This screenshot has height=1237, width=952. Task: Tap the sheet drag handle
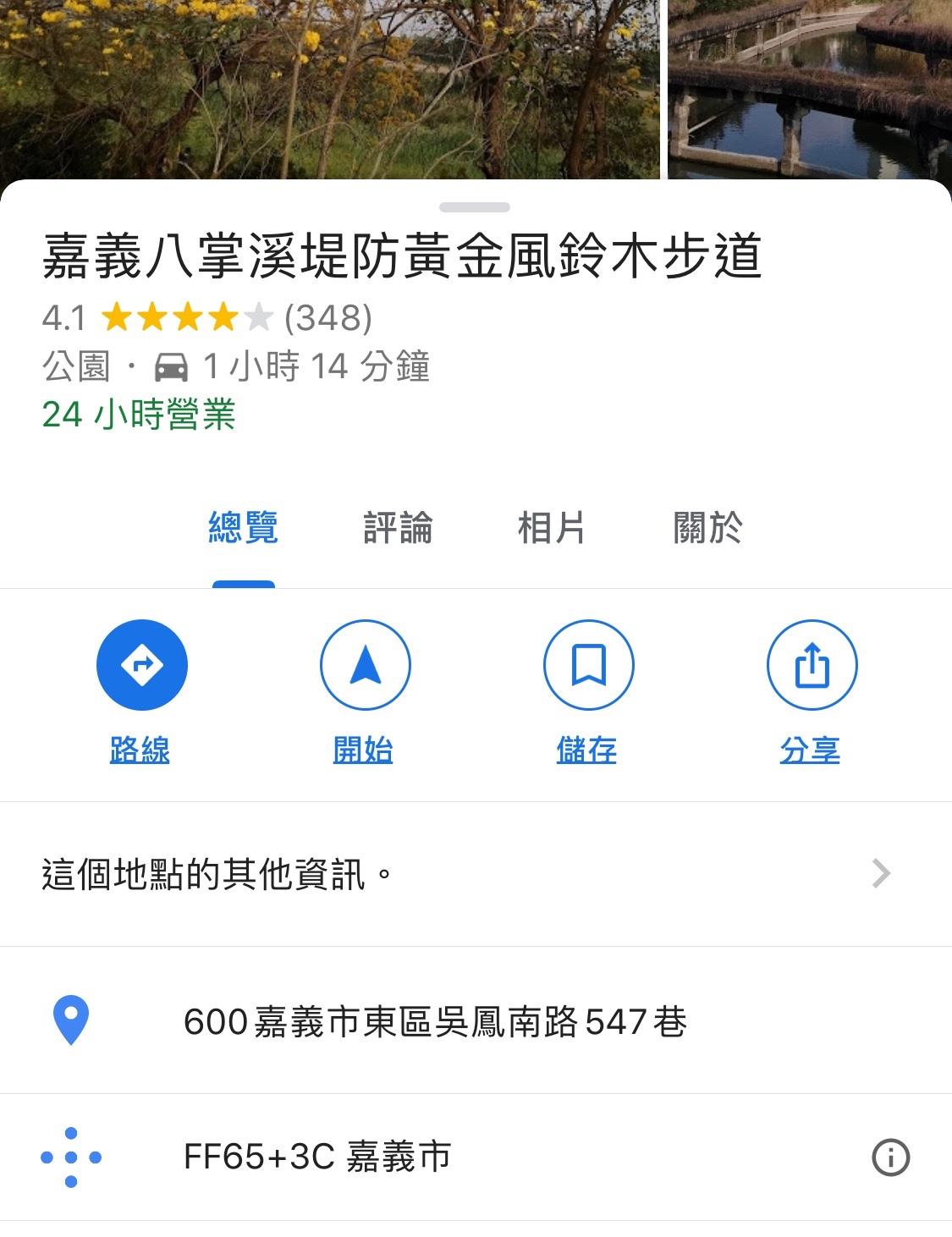click(475, 207)
